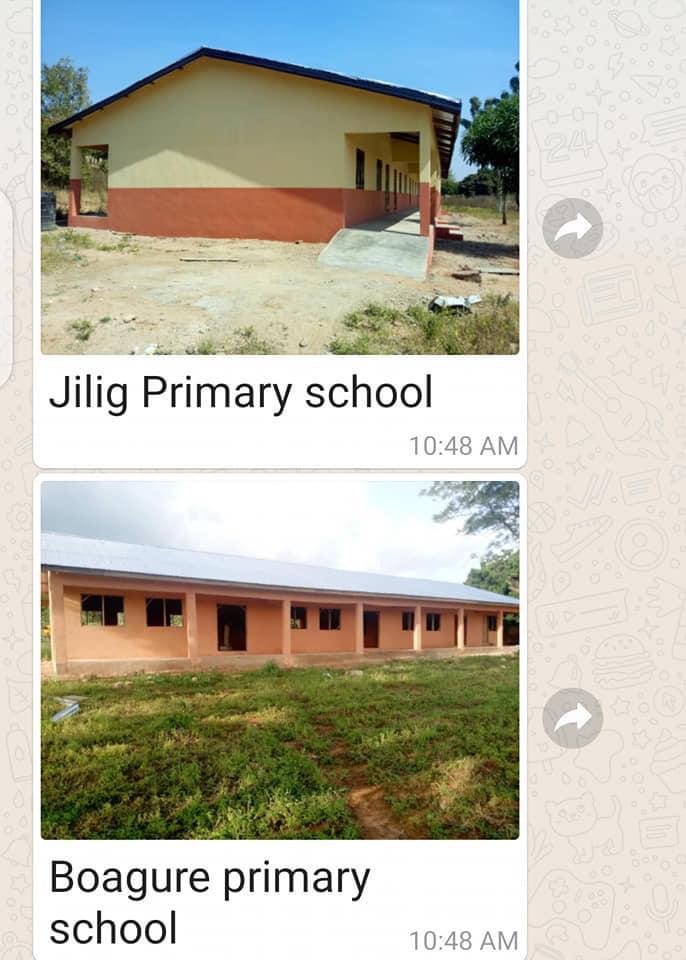Forward the Boagure primary school photo
This screenshot has height=960, width=686.
[573, 717]
